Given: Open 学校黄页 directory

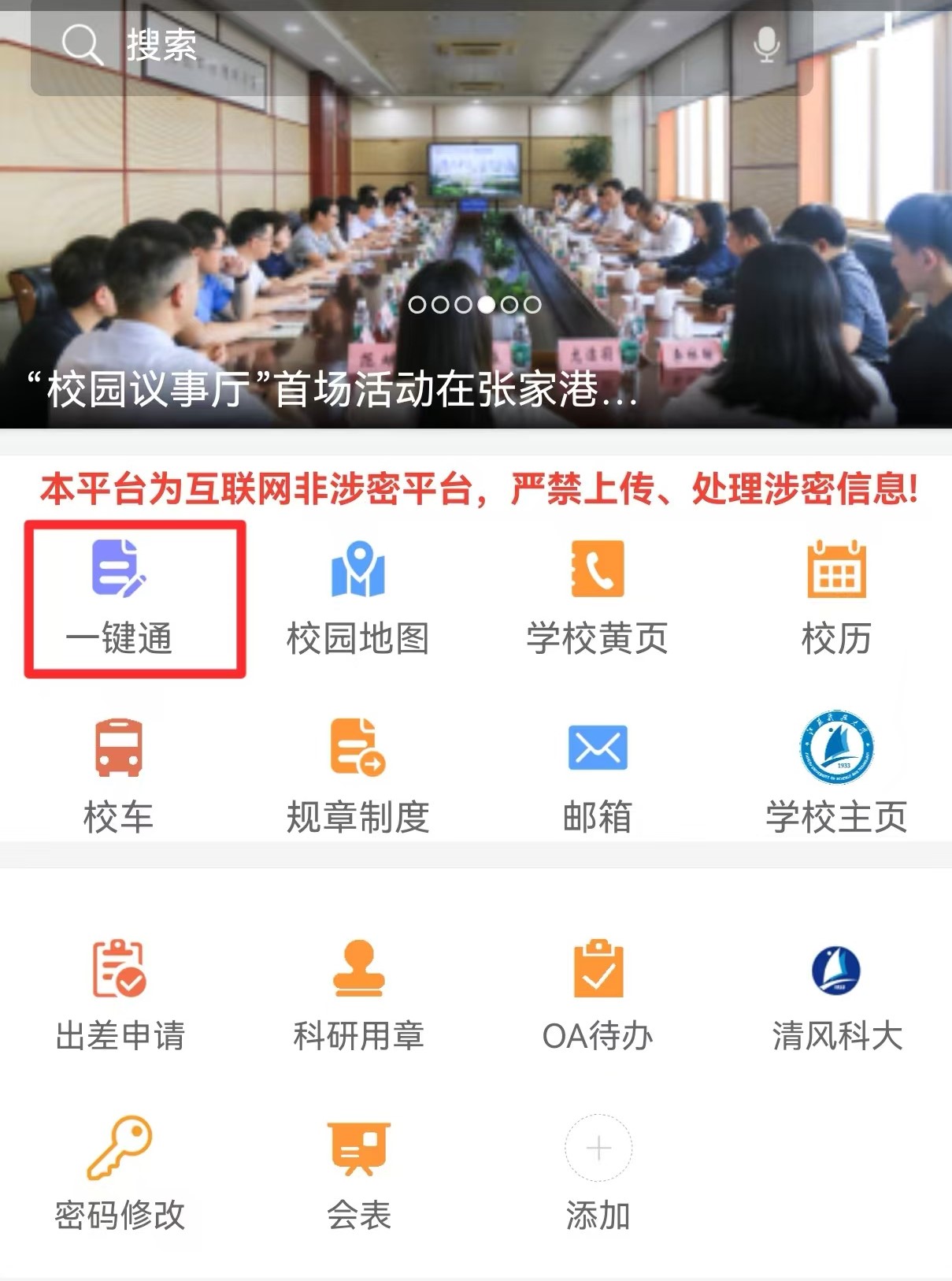Looking at the screenshot, I should pyautogui.click(x=598, y=597).
